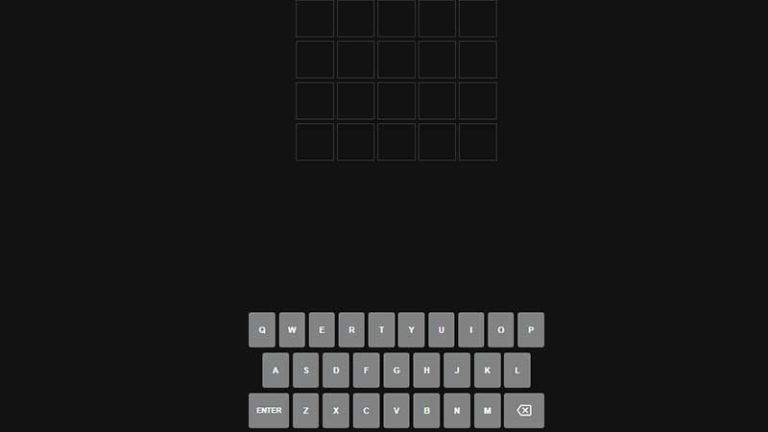The height and width of the screenshot is (432, 768).
Task: Tap the A key
Action: (276, 370)
